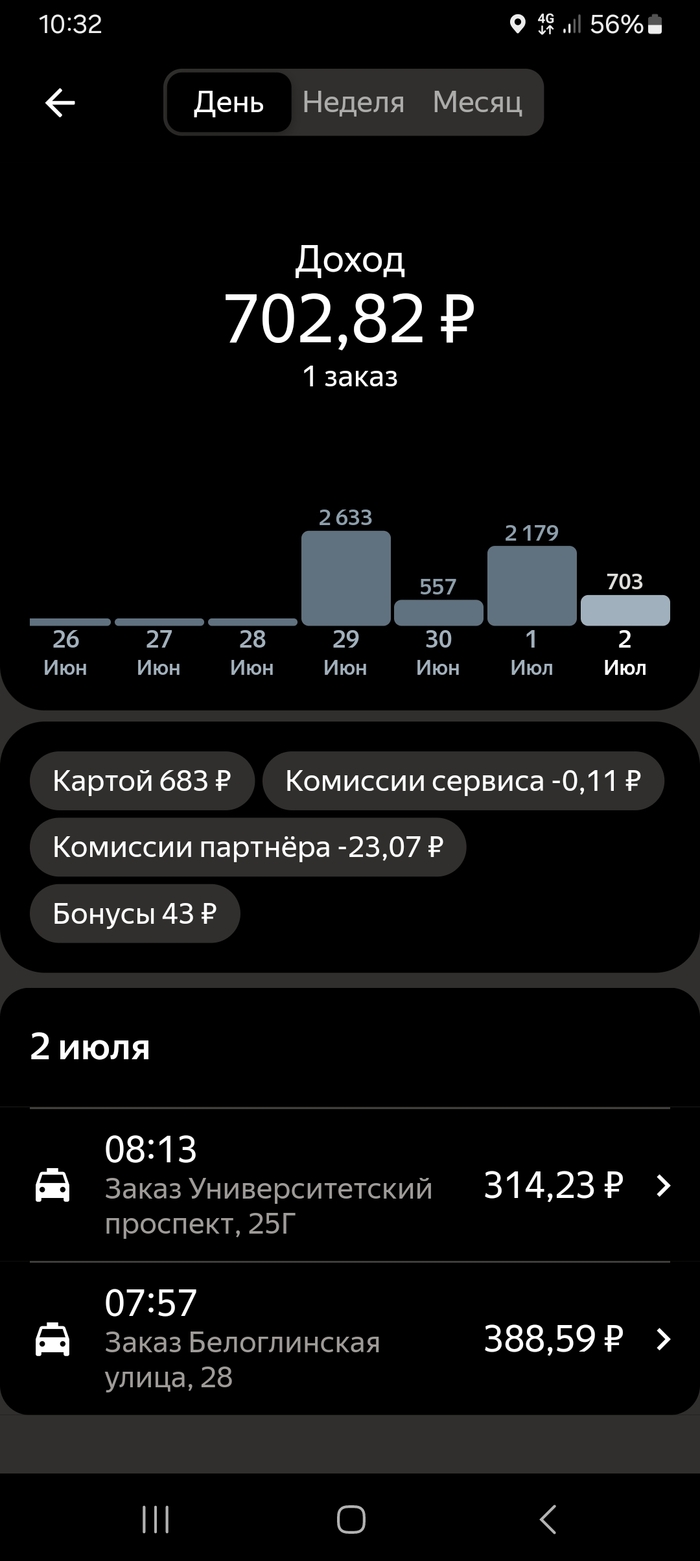The width and height of the screenshot is (700, 1561).
Task: Go back using the top arrow
Action: point(60,102)
